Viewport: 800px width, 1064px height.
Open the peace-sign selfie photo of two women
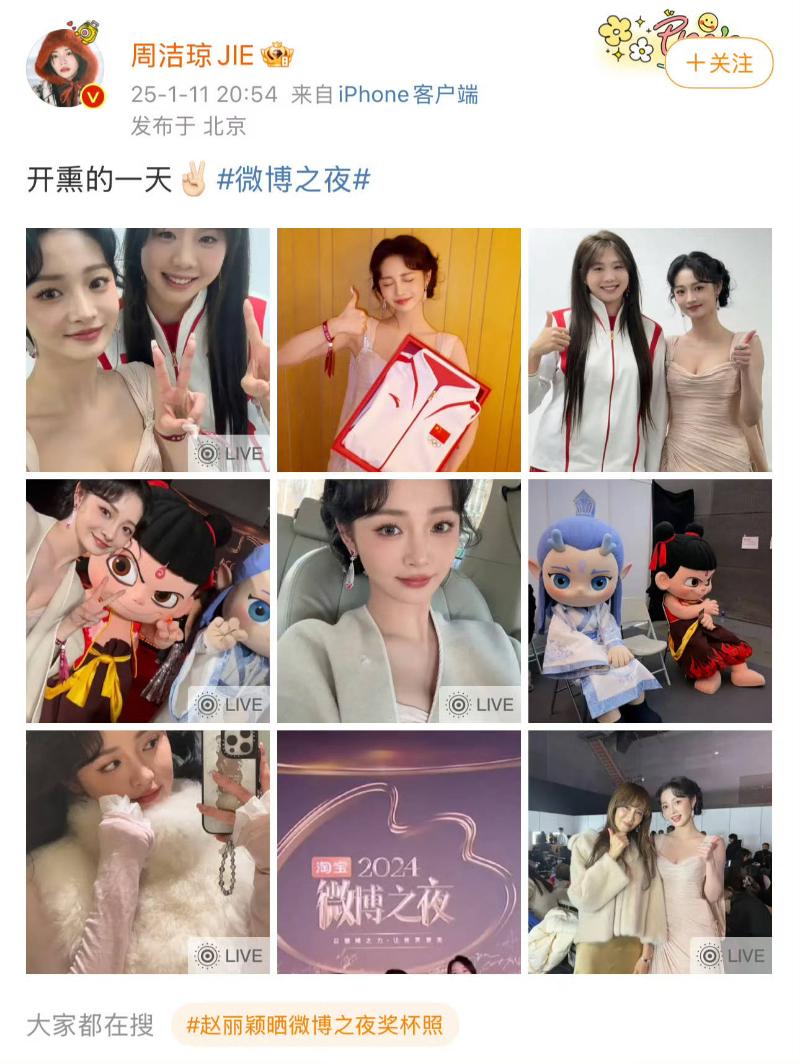pos(148,350)
